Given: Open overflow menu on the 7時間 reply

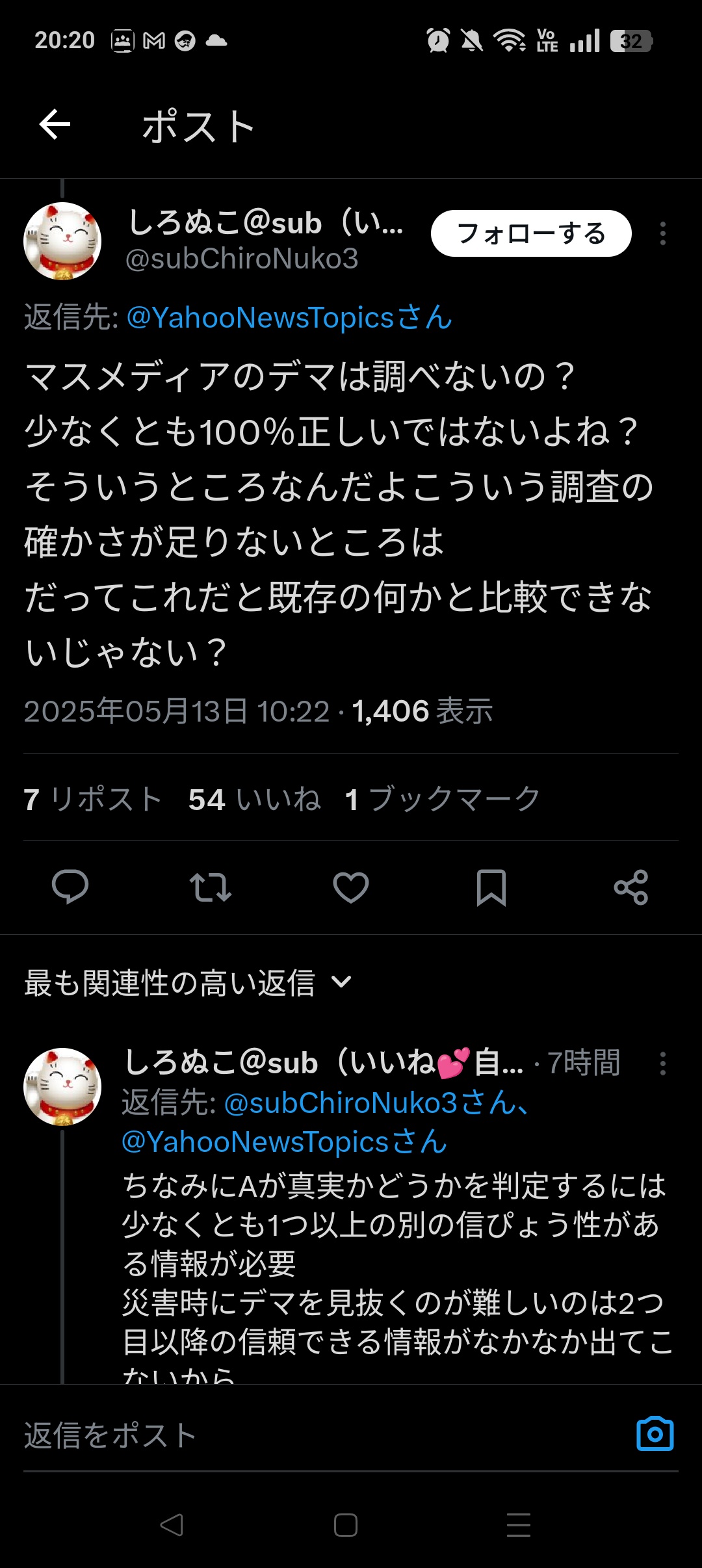Looking at the screenshot, I should [x=662, y=1064].
